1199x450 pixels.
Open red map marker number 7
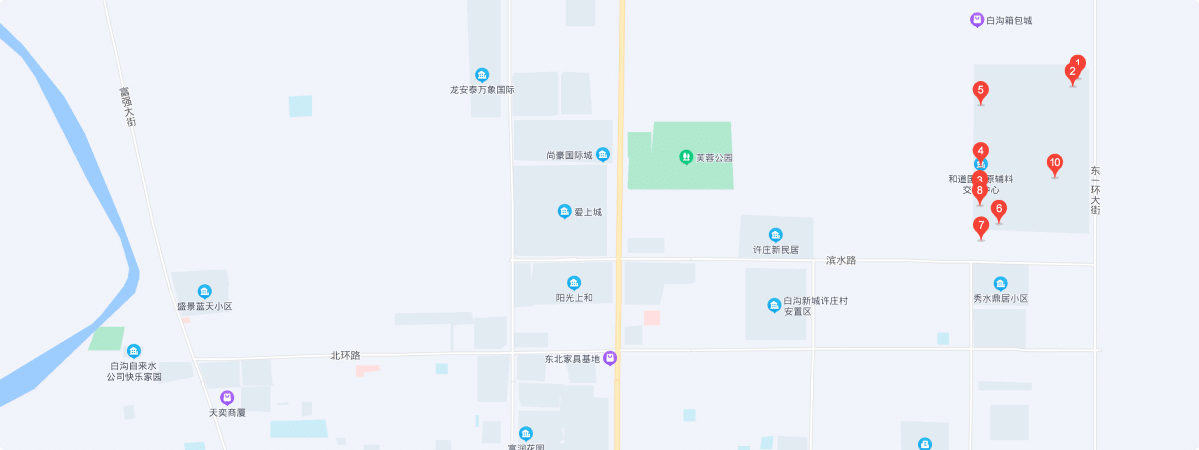pyautogui.click(x=980, y=226)
